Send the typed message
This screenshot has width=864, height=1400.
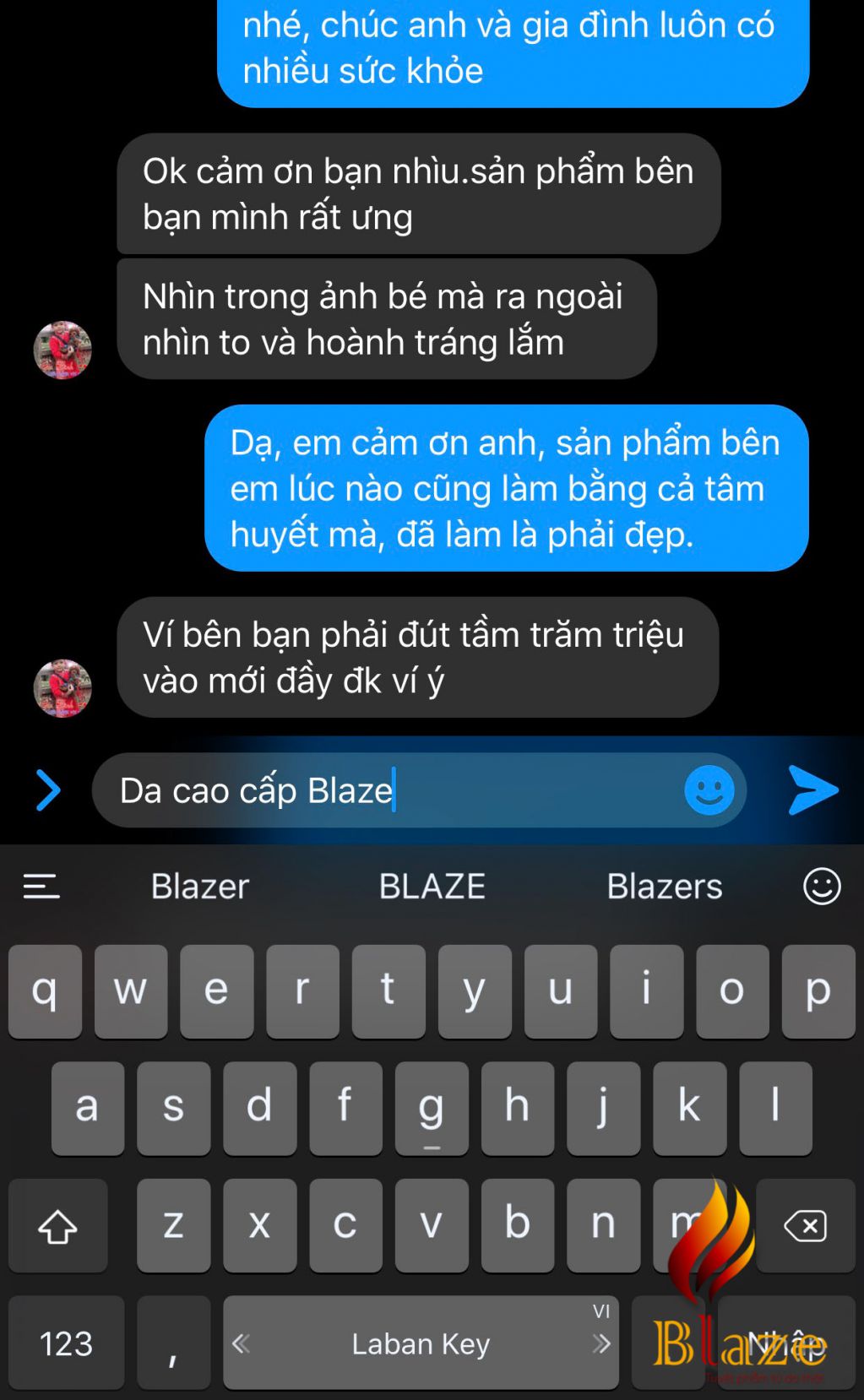812,790
